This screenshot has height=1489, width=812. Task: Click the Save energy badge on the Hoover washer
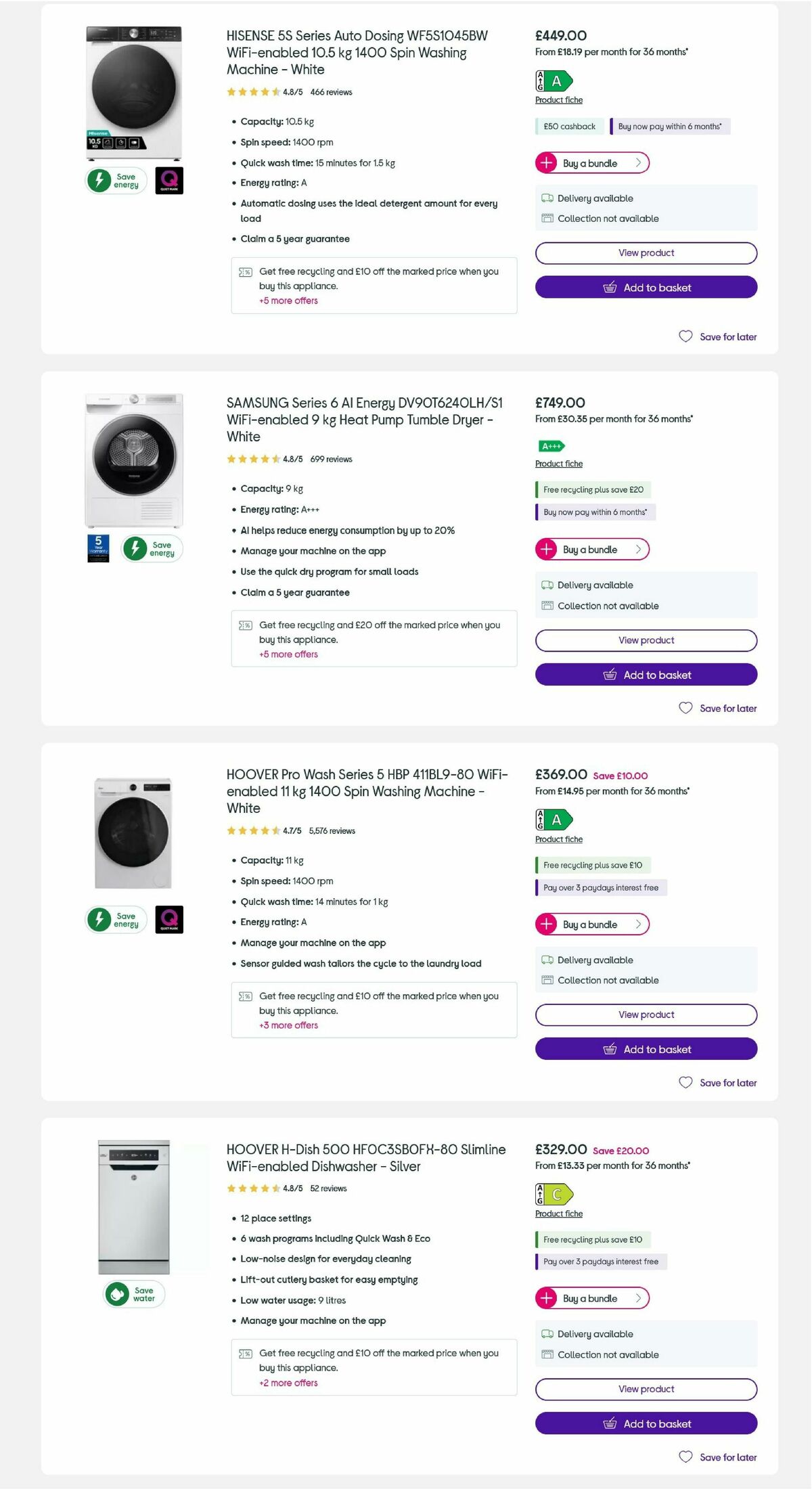[116, 920]
